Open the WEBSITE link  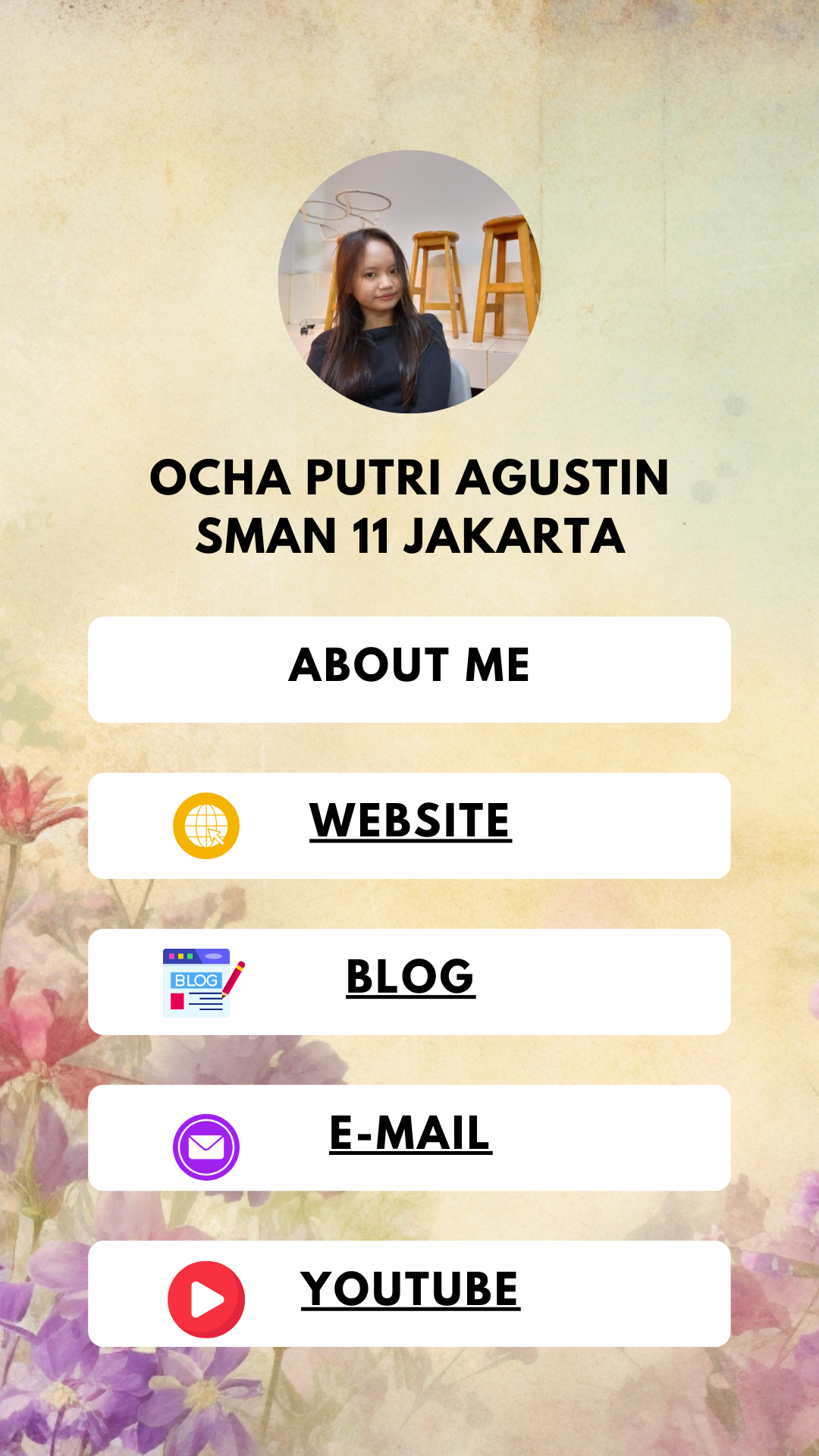(410, 821)
